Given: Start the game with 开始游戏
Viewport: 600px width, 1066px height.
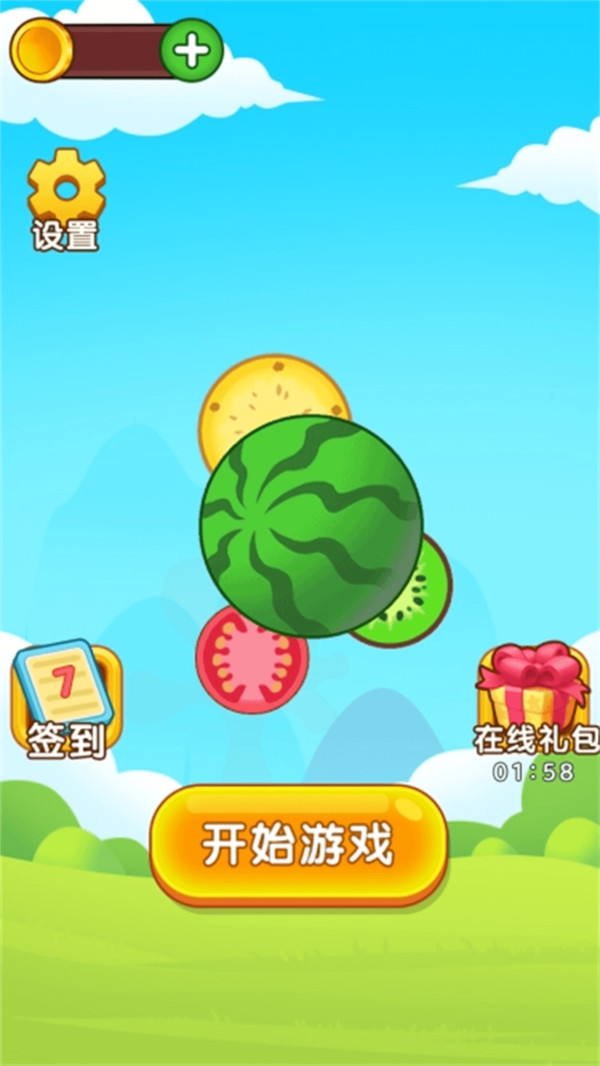Looking at the screenshot, I should (x=299, y=846).
